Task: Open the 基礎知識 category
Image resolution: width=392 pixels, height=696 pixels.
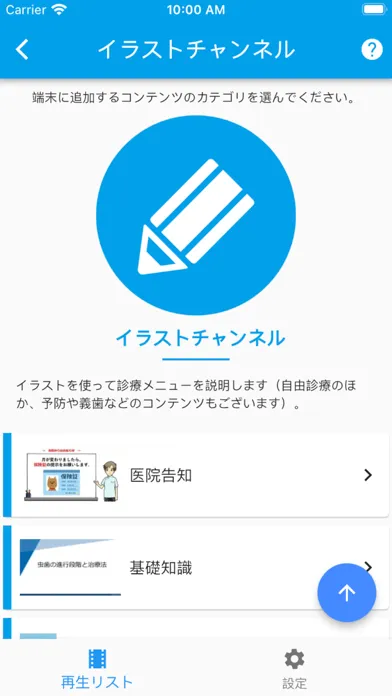Action: [196, 568]
